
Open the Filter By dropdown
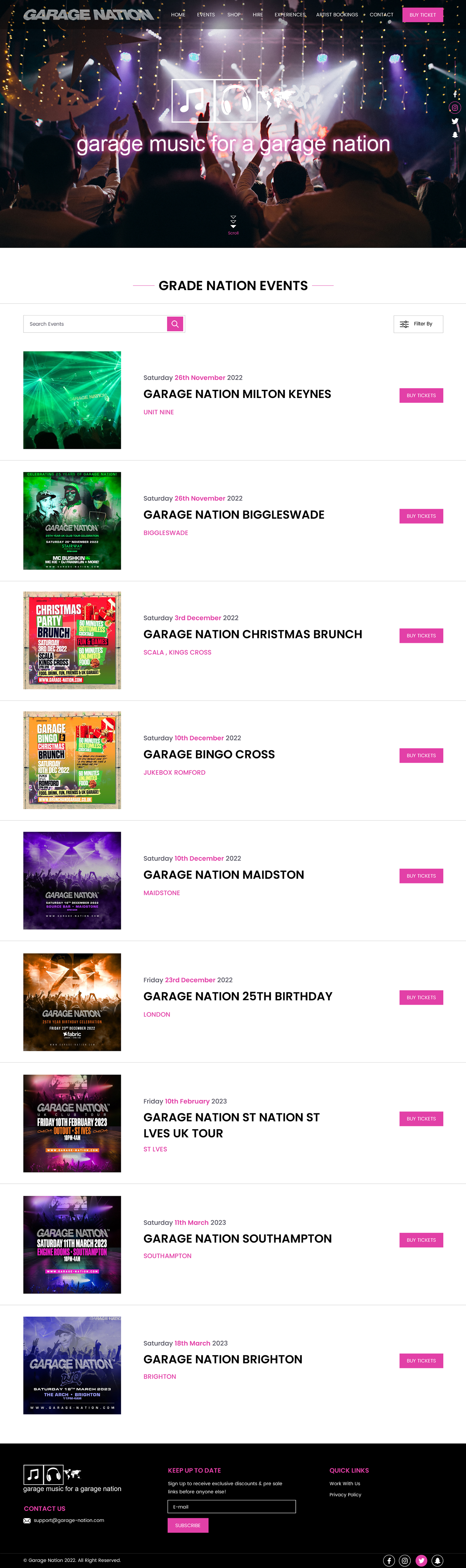418,324
